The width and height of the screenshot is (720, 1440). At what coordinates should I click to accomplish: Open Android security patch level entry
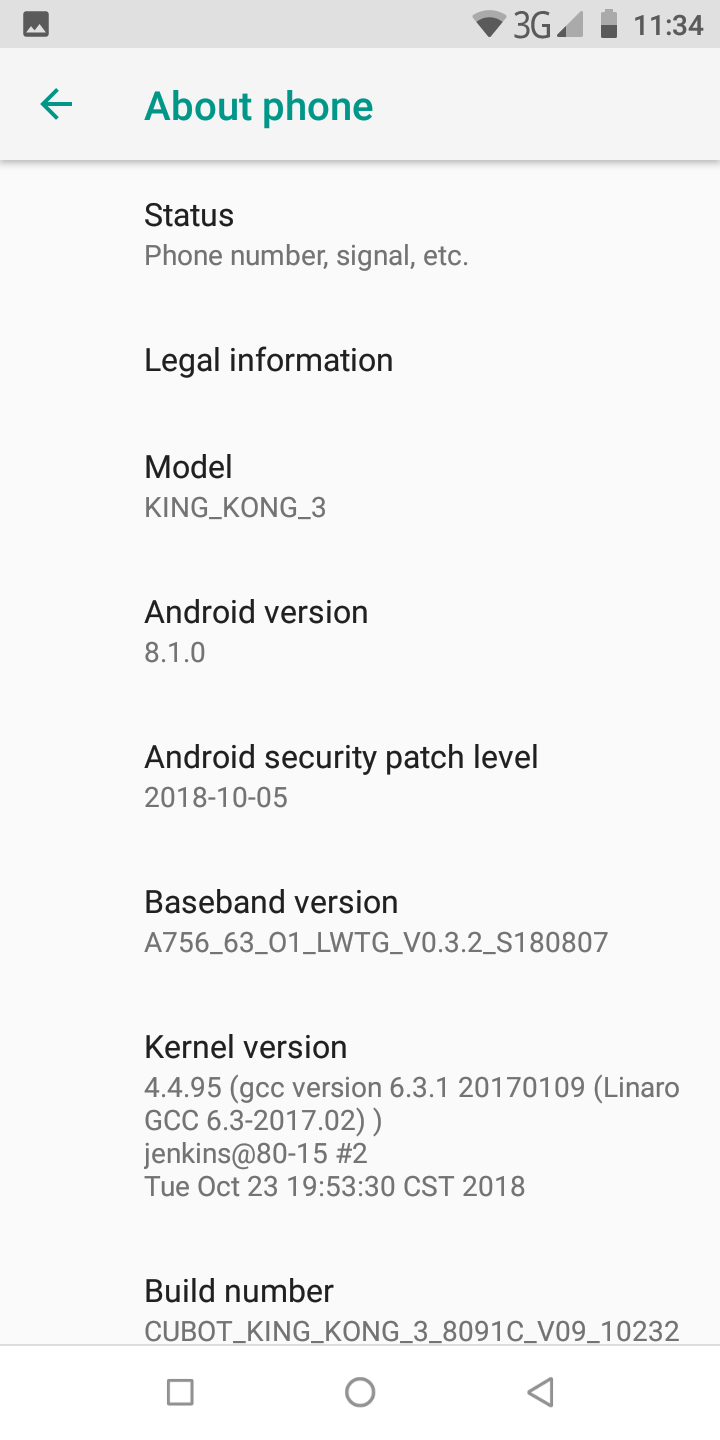click(x=360, y=776)
